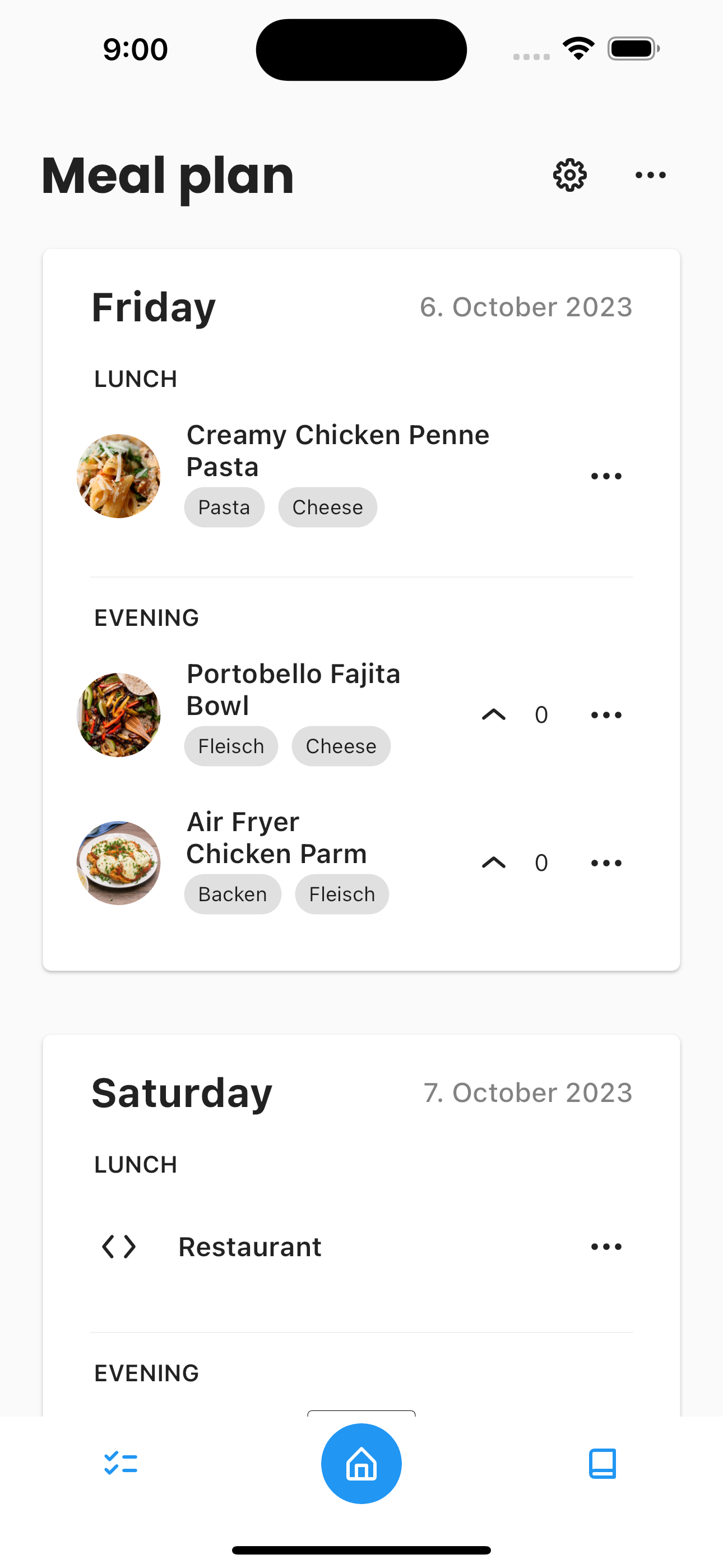
Task: Open meal plan settings gear
Action: point(569,176)
